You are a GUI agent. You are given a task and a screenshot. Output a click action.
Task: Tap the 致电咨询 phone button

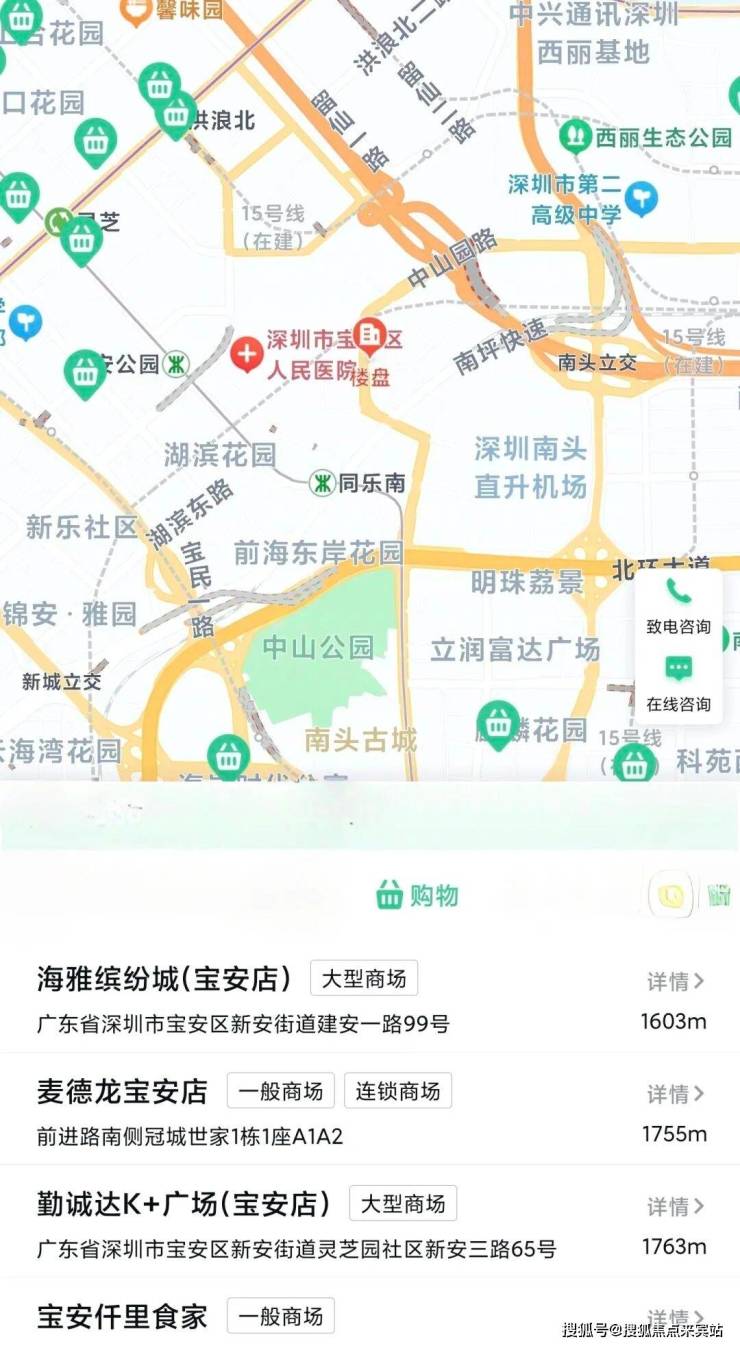678,604
